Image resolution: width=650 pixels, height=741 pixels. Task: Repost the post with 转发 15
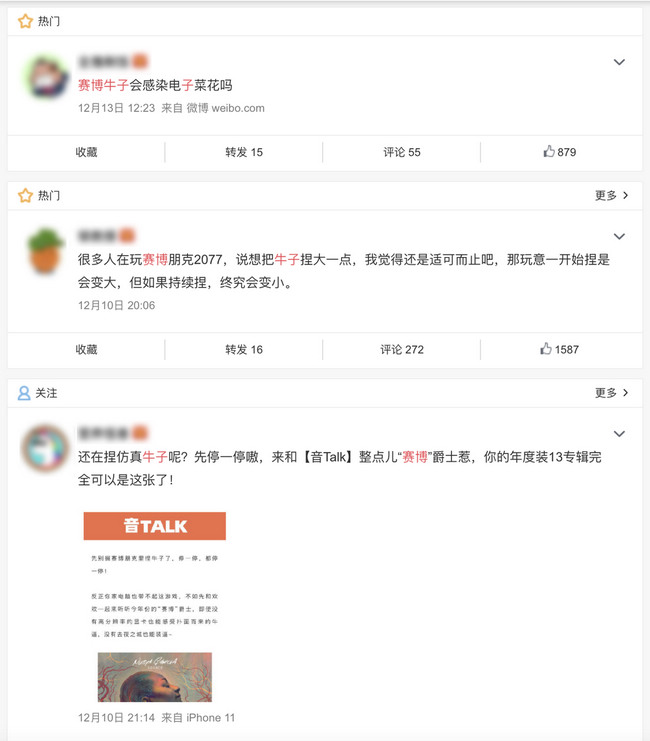pos(244,152)
